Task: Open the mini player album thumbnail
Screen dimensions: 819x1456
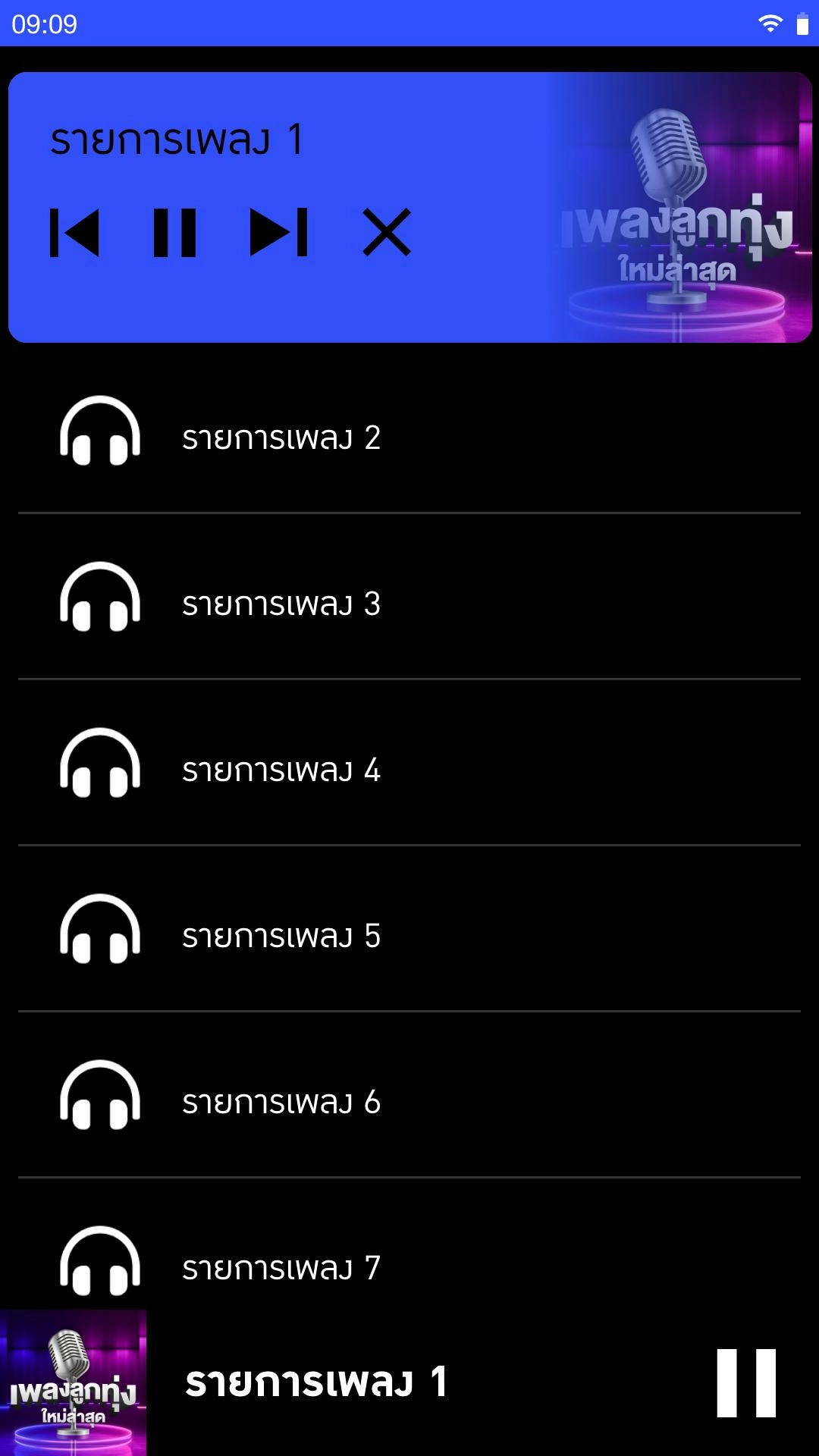Action: coord(73,1382)
